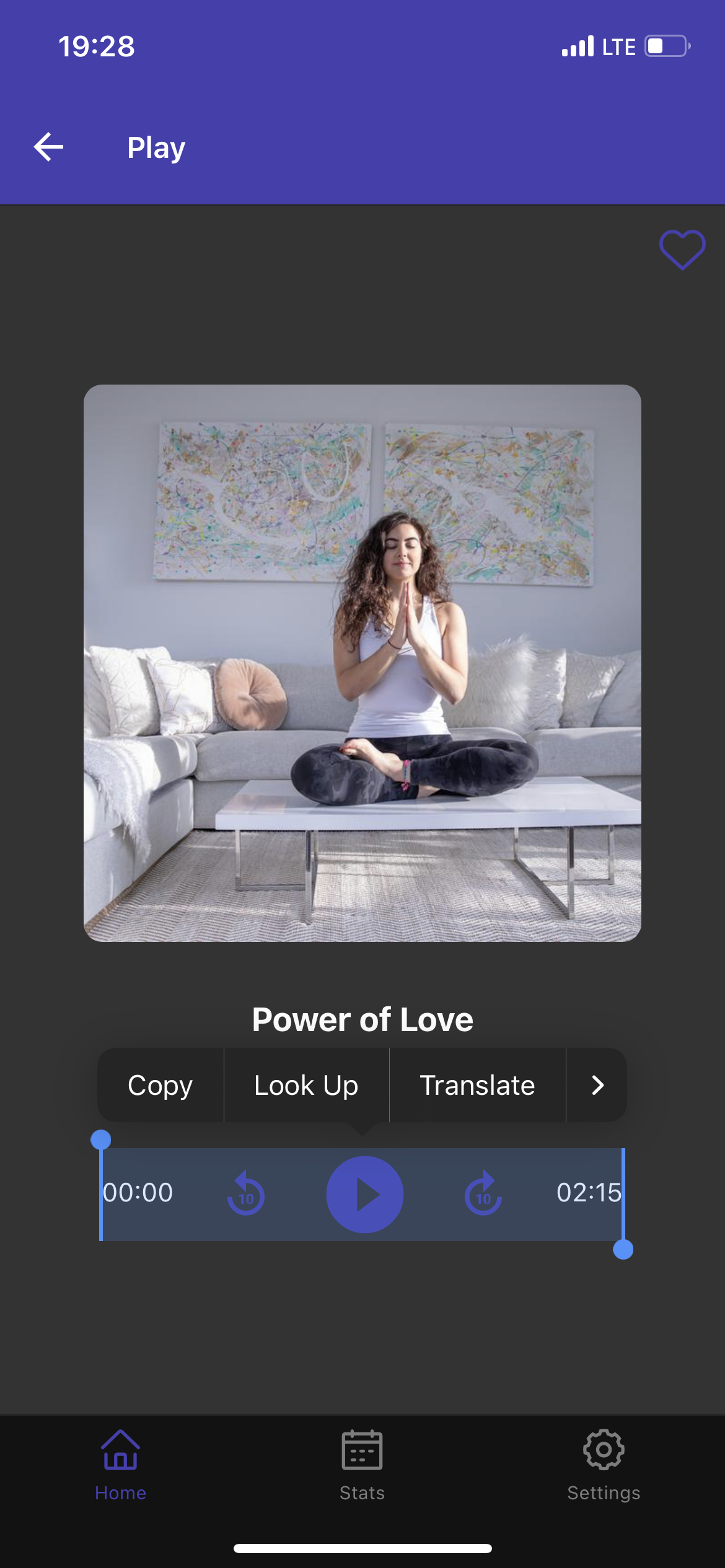Start playing Power of Love
The height and width of the screenshot is (1568, 725).
tap(365, 1194)
